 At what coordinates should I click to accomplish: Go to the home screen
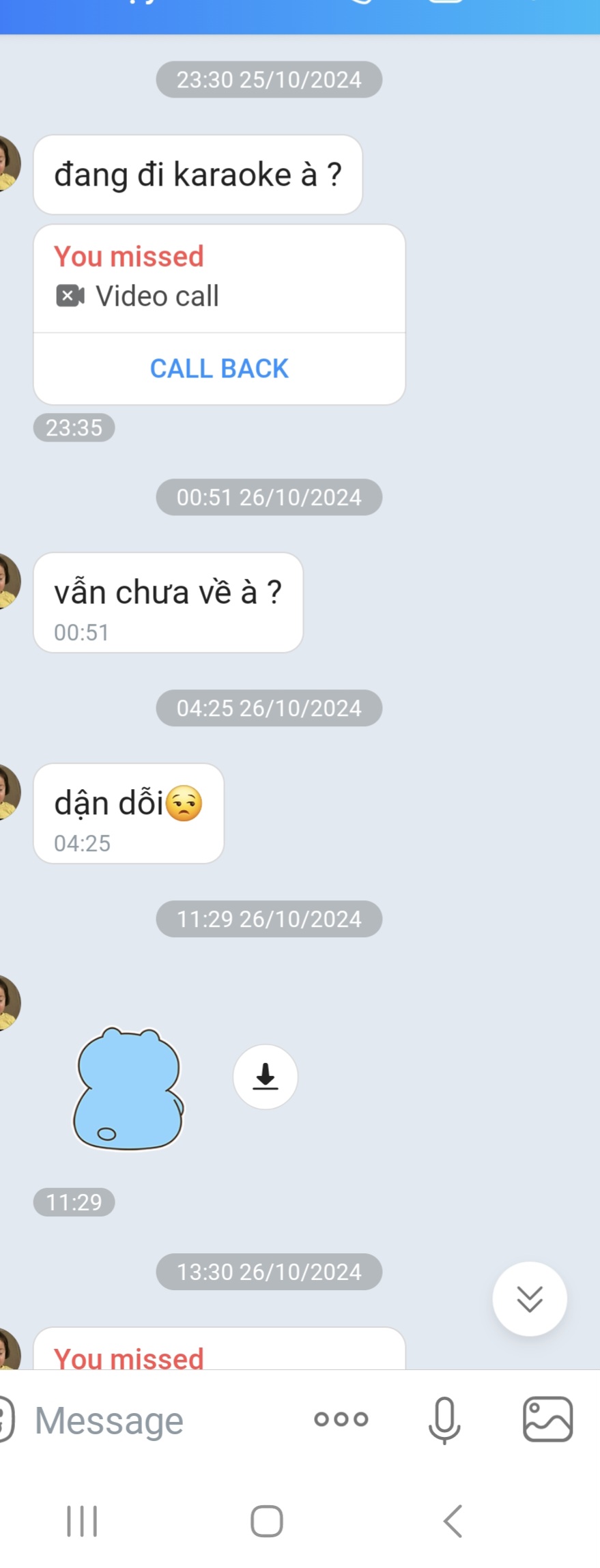coord(266,1521)
